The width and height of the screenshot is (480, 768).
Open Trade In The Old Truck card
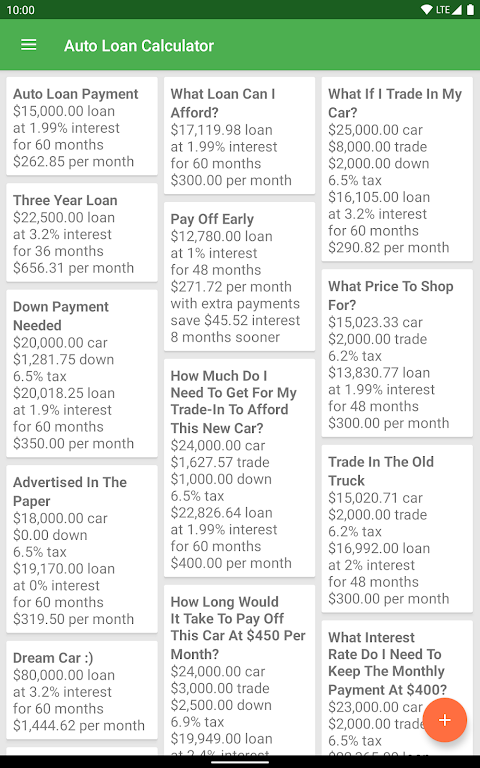[397, 529]
